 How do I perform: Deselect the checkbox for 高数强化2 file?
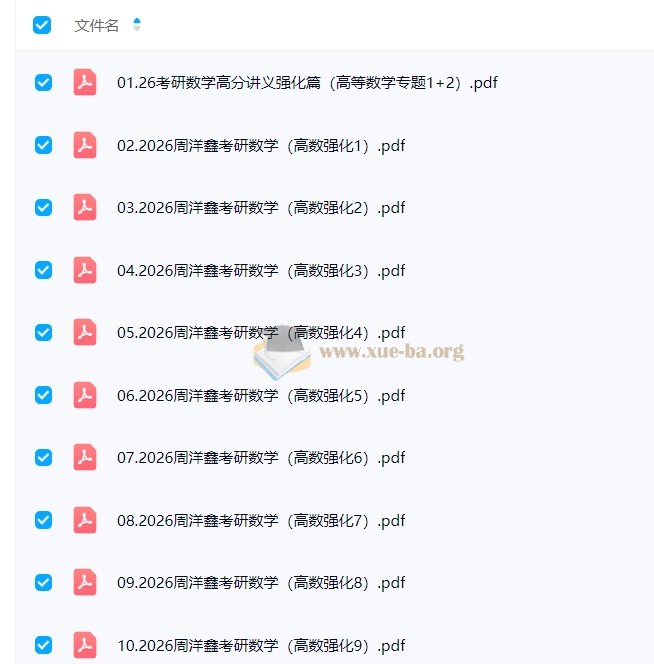[x=43, y=207]
